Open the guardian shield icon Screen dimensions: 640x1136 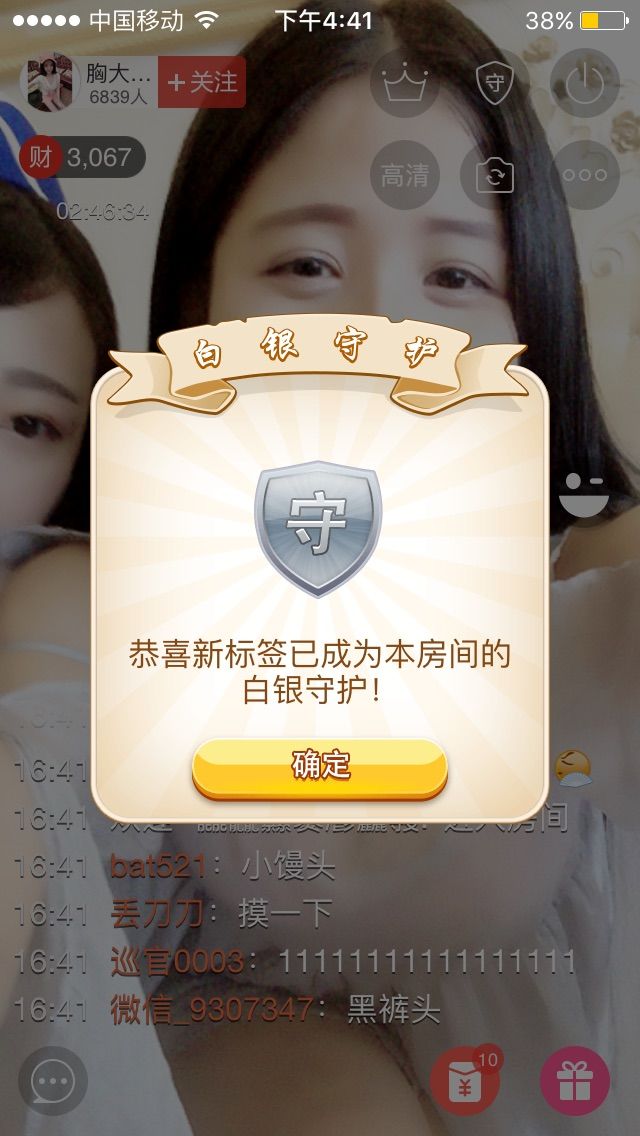click(495, 83)
